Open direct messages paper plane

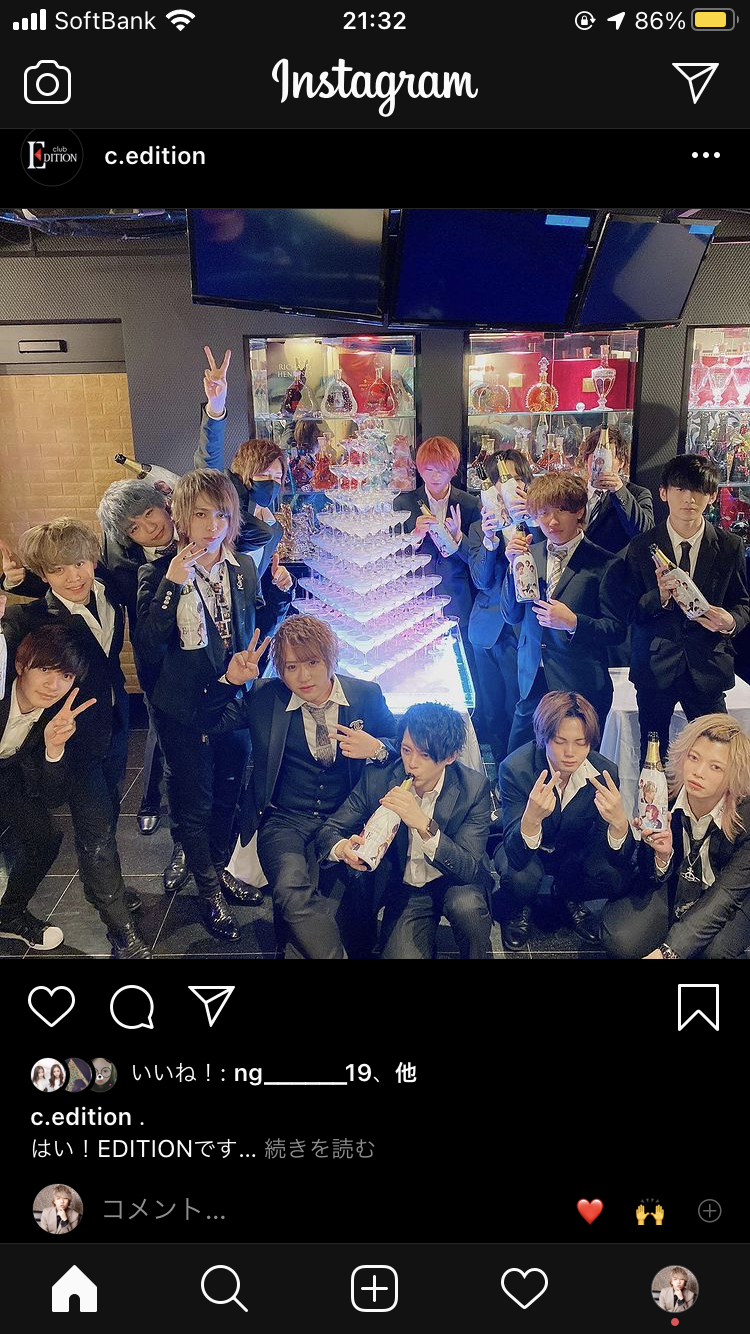[x=695, y=82]
